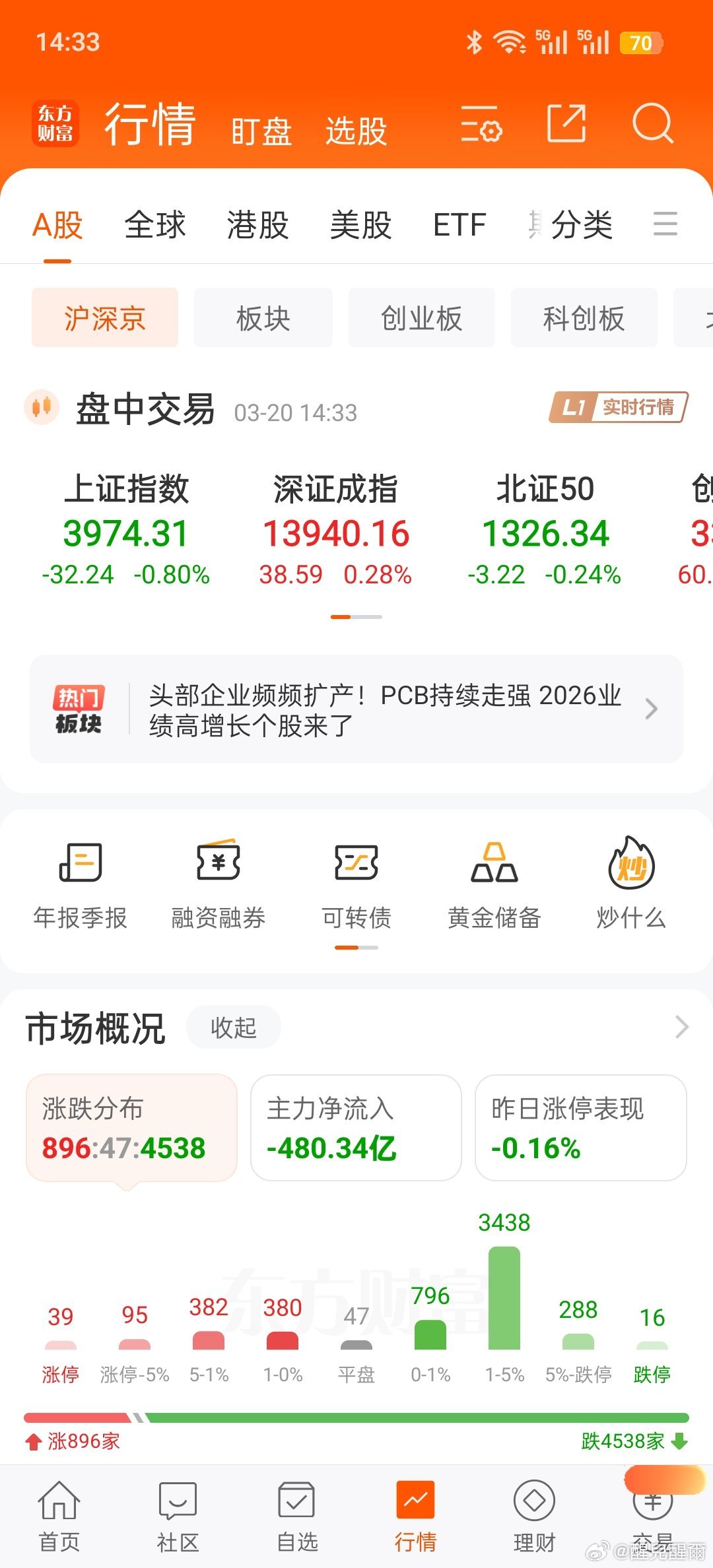Switch to the ETF tab
This screenshot has height=1568, width=713.
(459, 225)
